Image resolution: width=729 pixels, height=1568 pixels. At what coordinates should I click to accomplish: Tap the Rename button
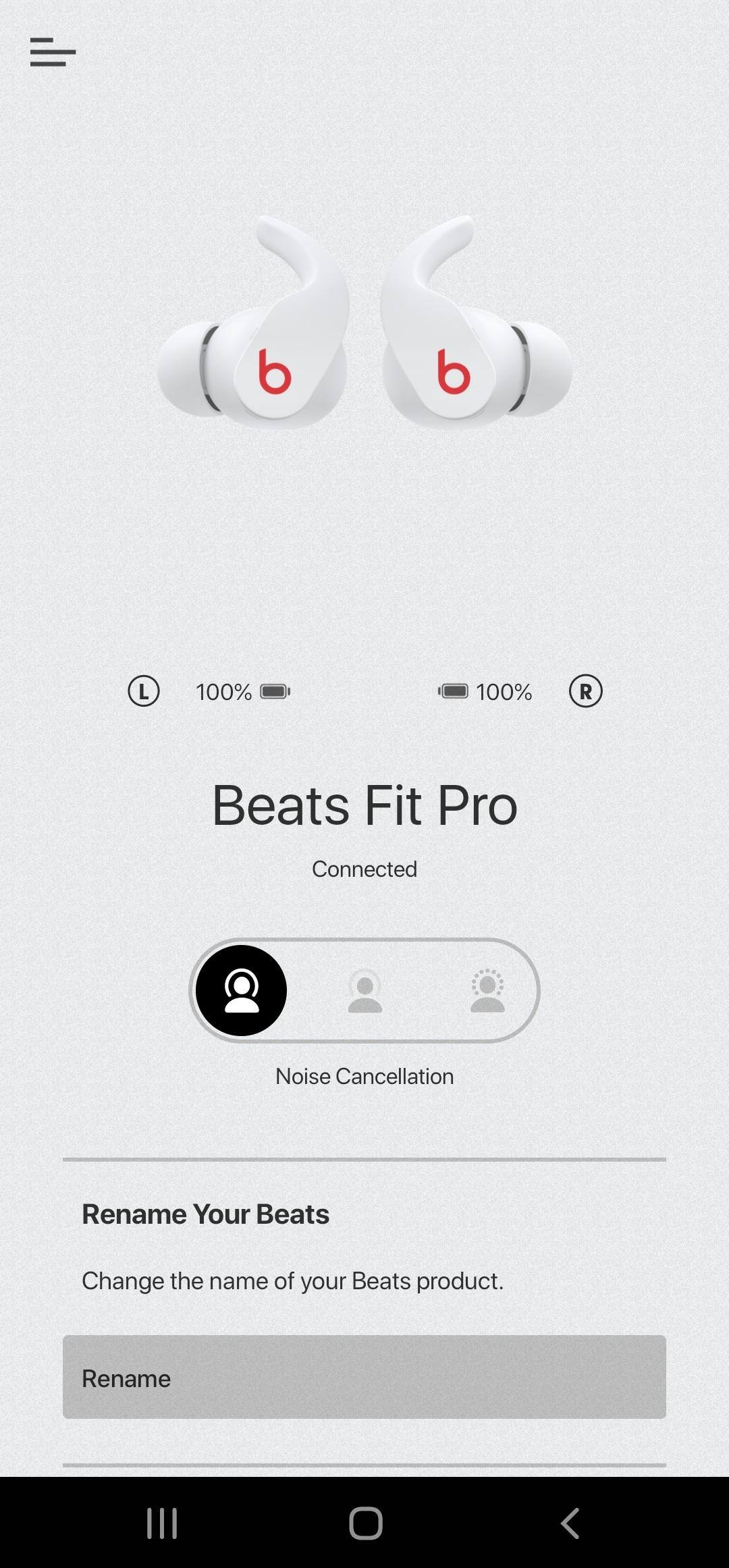point(364,1376)
